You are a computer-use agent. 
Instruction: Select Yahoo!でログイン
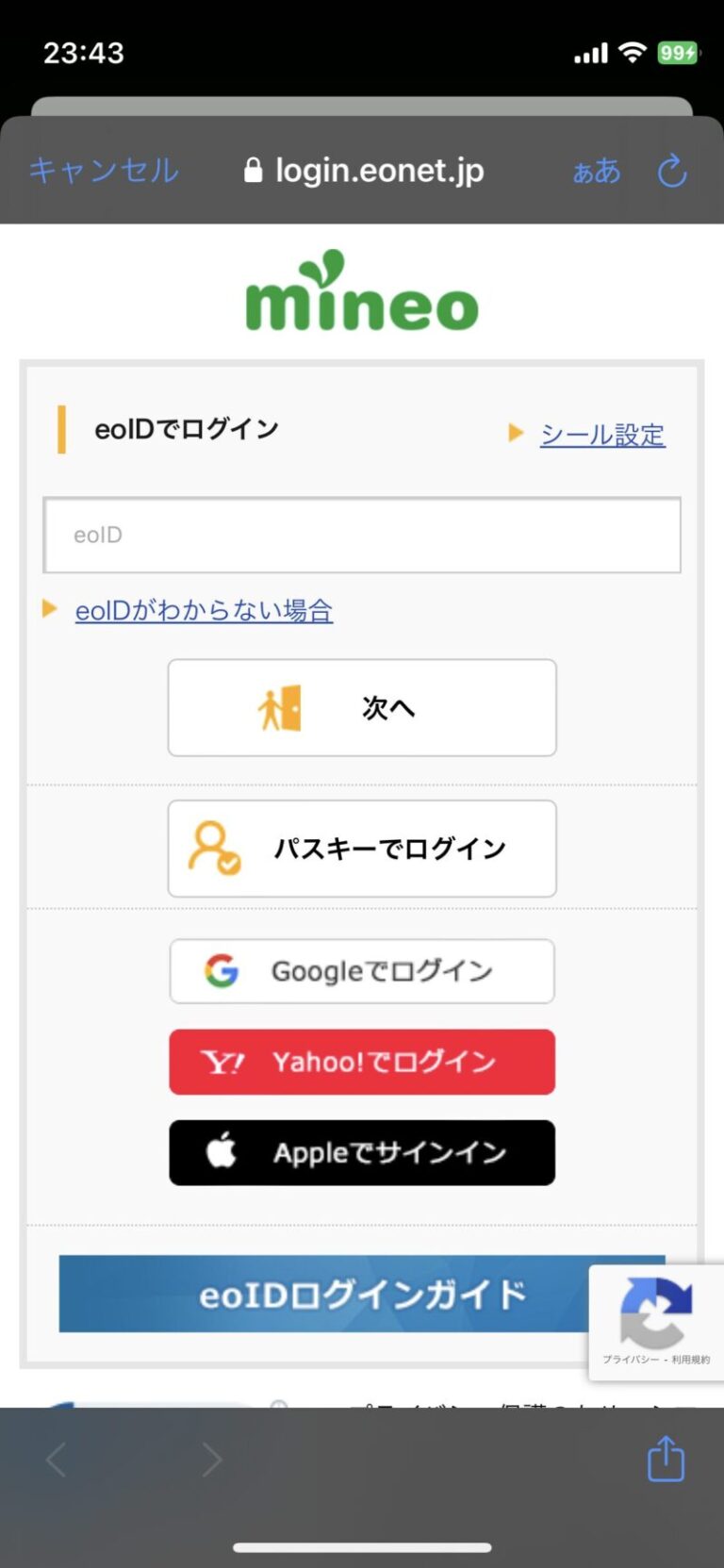(x=361, y=1062)
